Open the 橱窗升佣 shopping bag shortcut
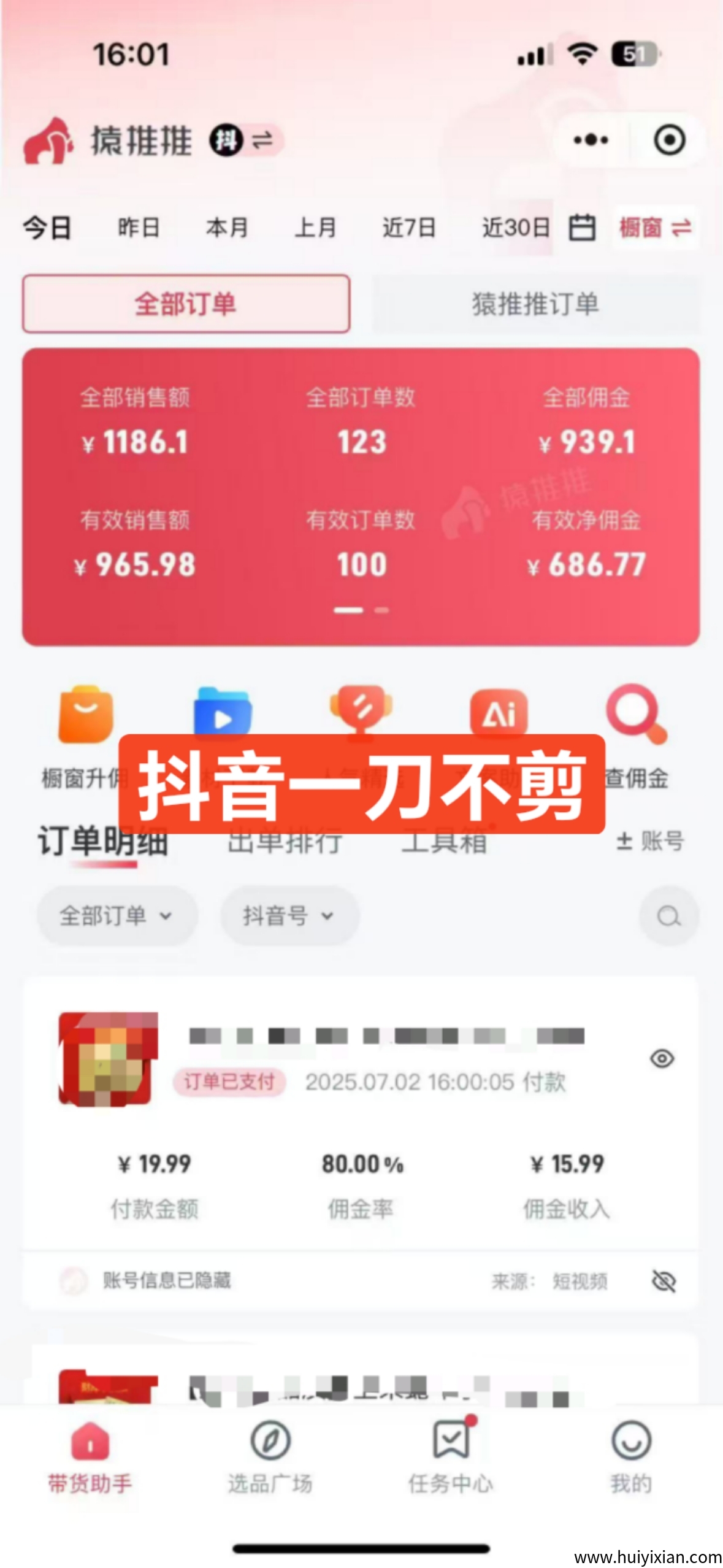The height and width of the screenshot is (1568, 723). coord(85,715)
